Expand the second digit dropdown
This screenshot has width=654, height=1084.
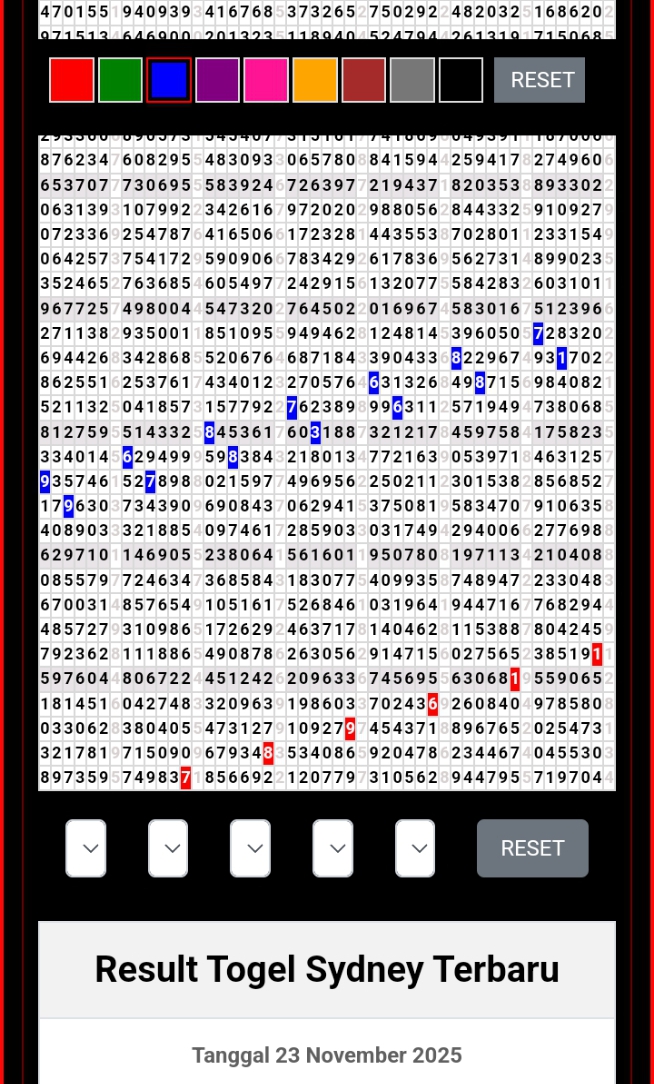[x=168, y=848]
